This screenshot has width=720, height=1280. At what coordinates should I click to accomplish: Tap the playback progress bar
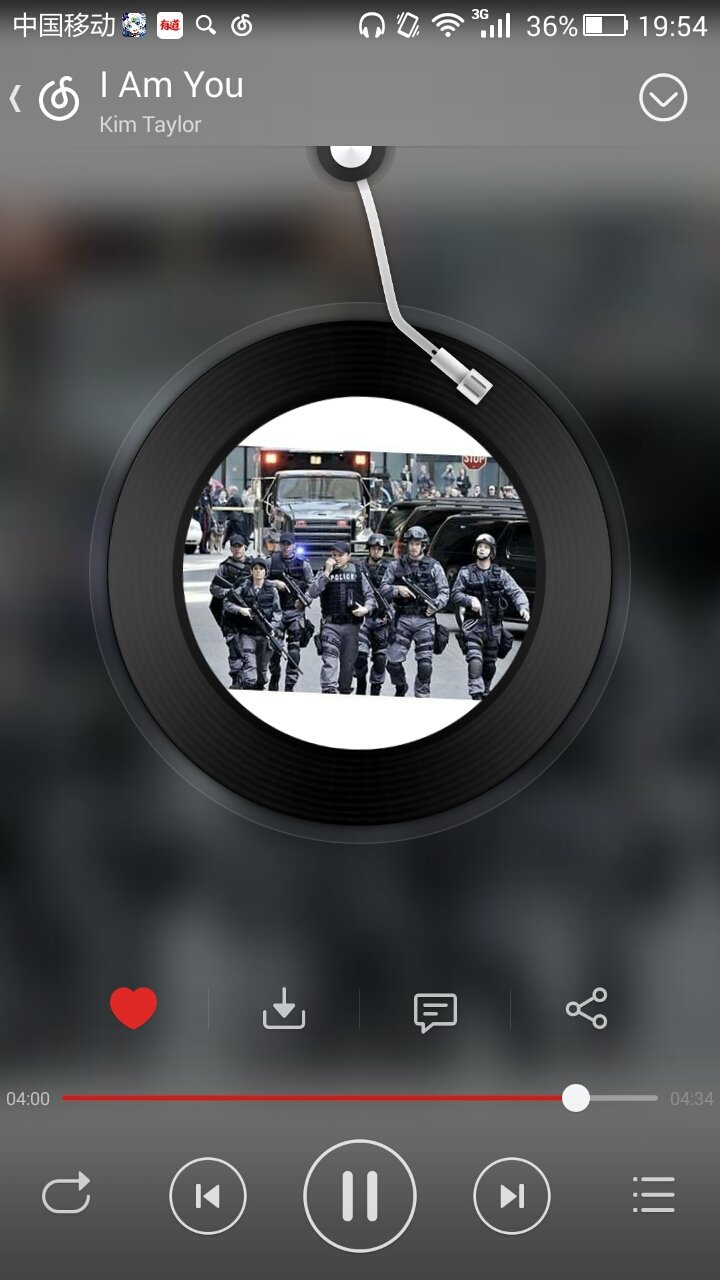point(360,1098)
